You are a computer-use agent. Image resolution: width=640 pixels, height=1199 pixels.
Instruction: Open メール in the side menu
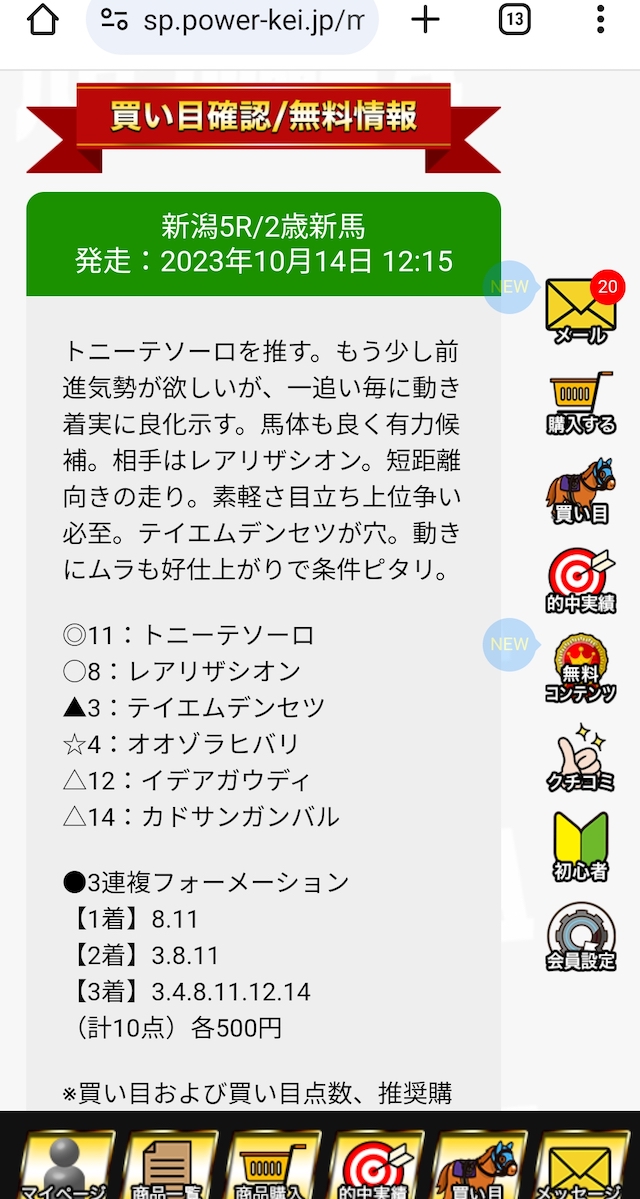(x=581, y=312)
